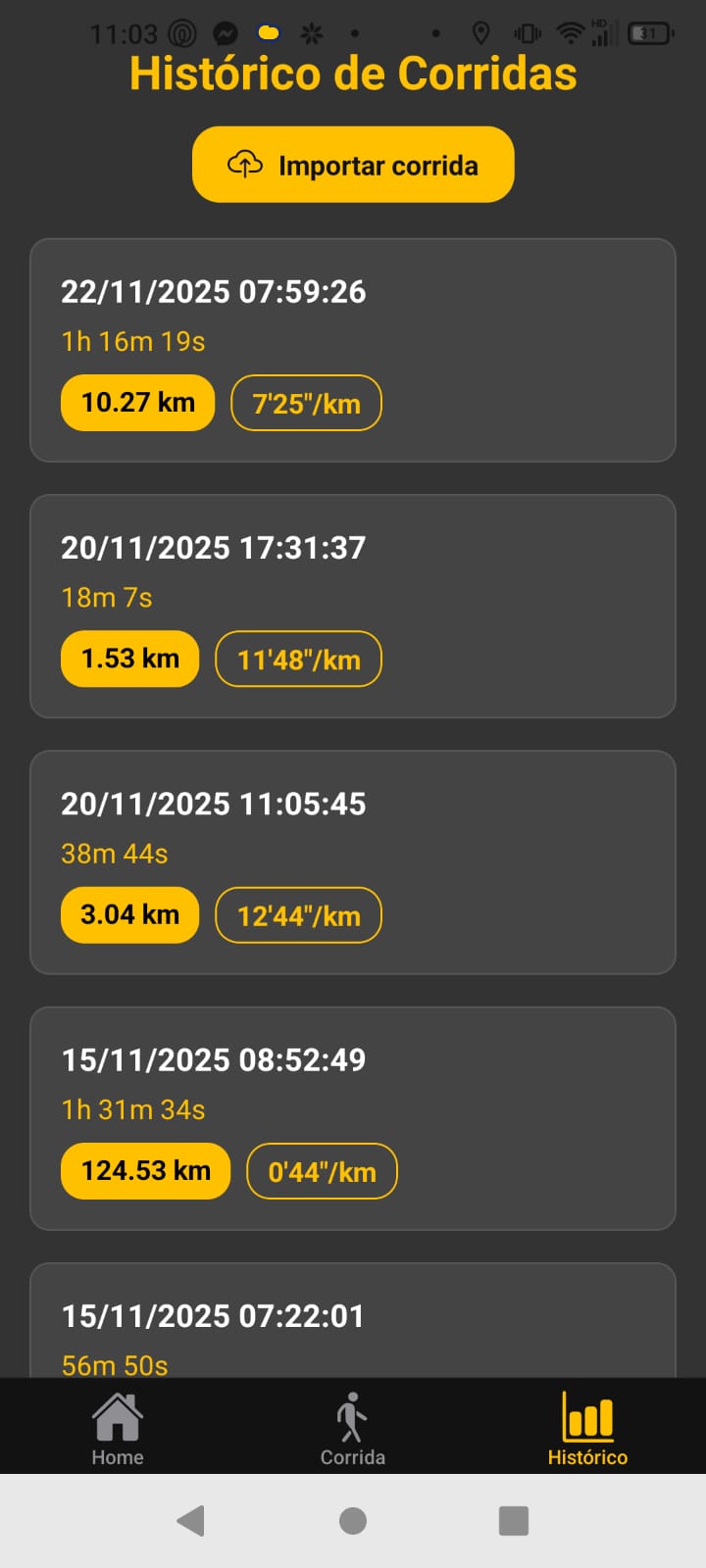
Task: Open the recent apps overview
Action: tap(514, 1521)
